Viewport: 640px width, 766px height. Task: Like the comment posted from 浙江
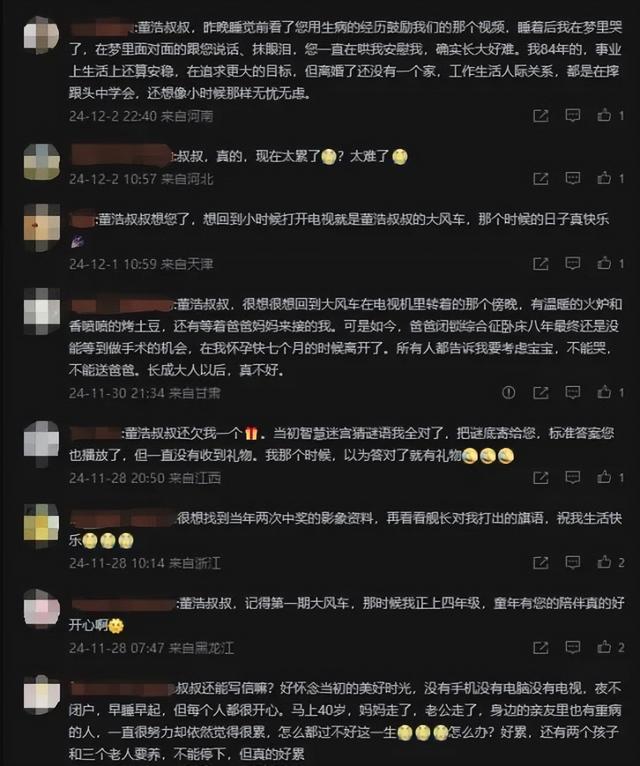[x=604, y=563]
